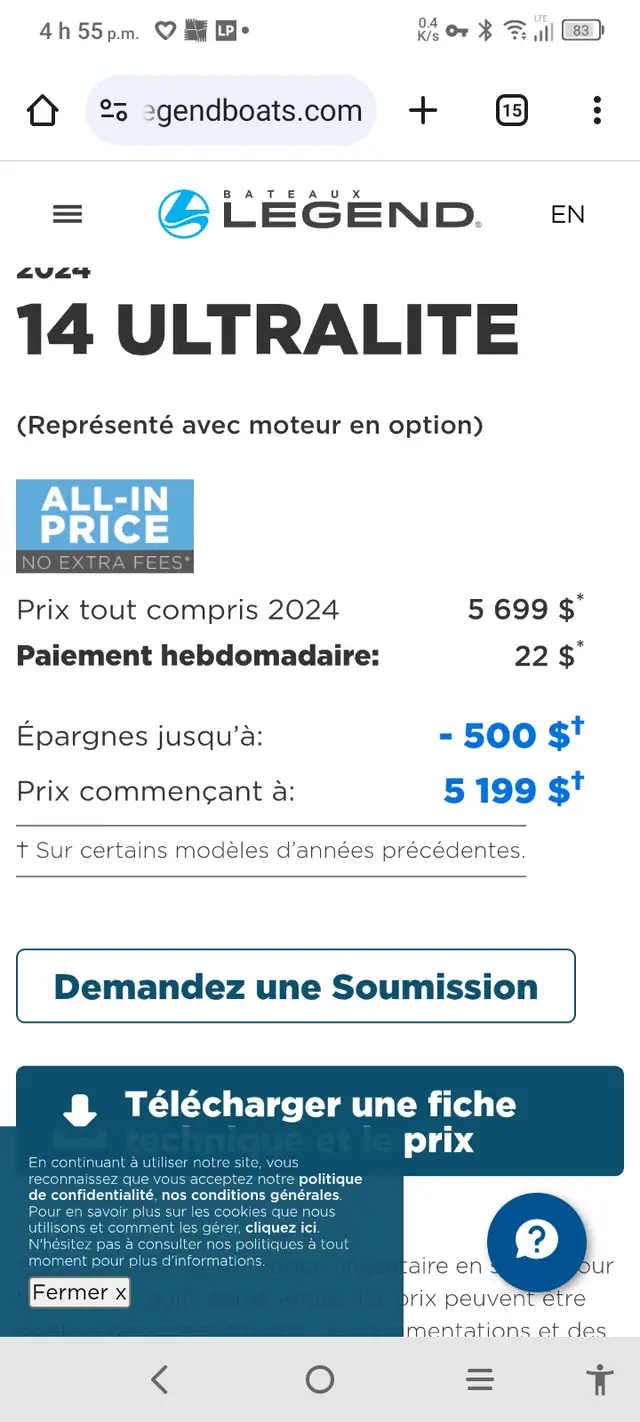Switch the site language to EN
Viewport: 640px width, 1422px height.
568,214
